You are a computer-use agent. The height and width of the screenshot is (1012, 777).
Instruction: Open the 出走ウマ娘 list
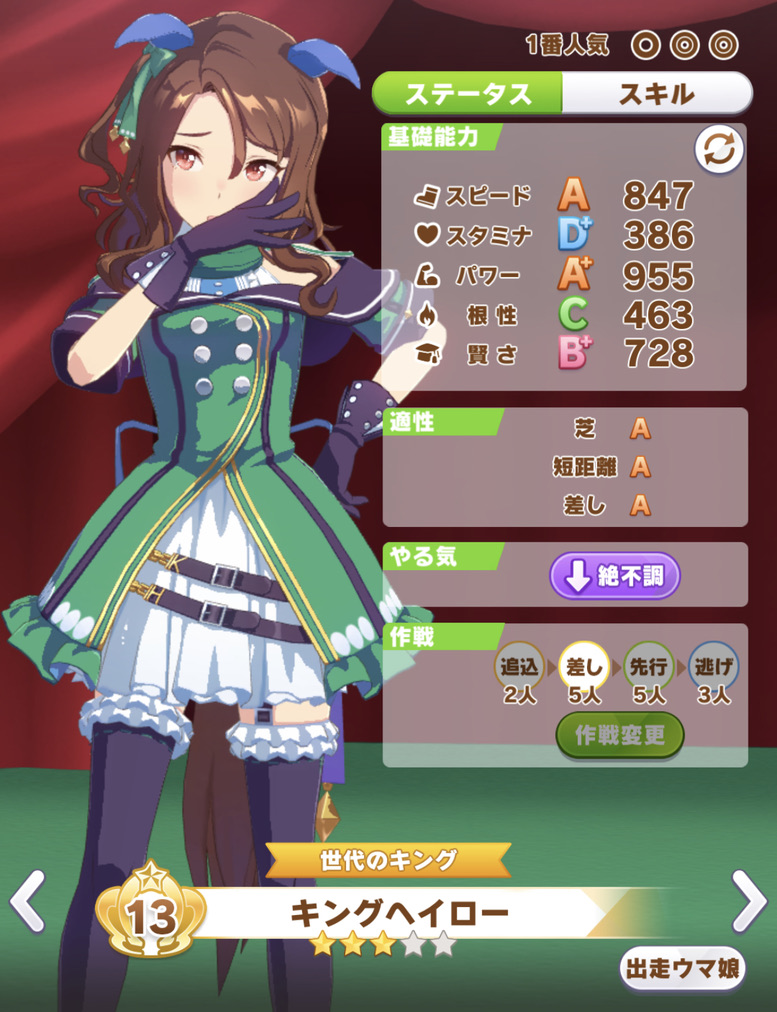[683, 968]
